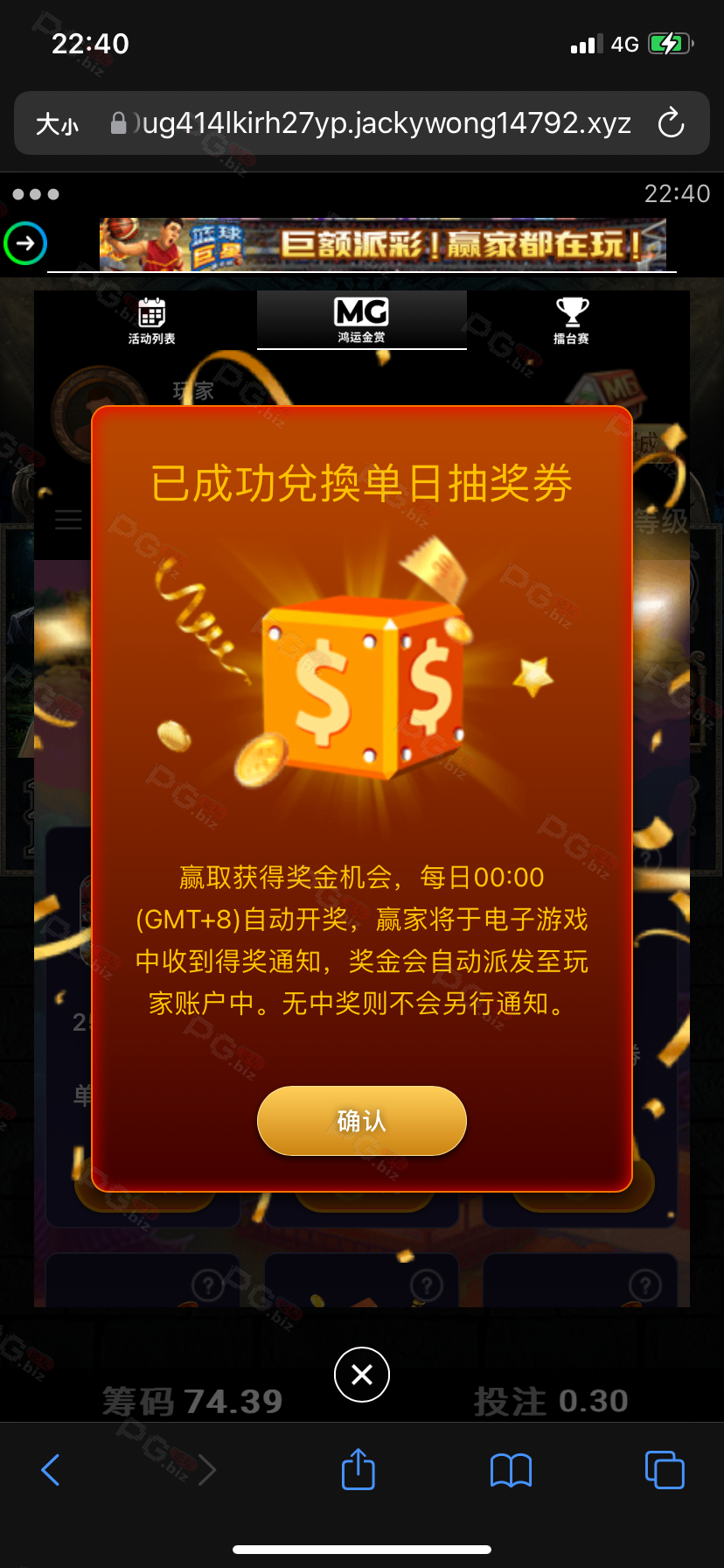Open the 活动列表 tab
The width and height of the screenshot is (724, 1568).
(x=151, y=320)
